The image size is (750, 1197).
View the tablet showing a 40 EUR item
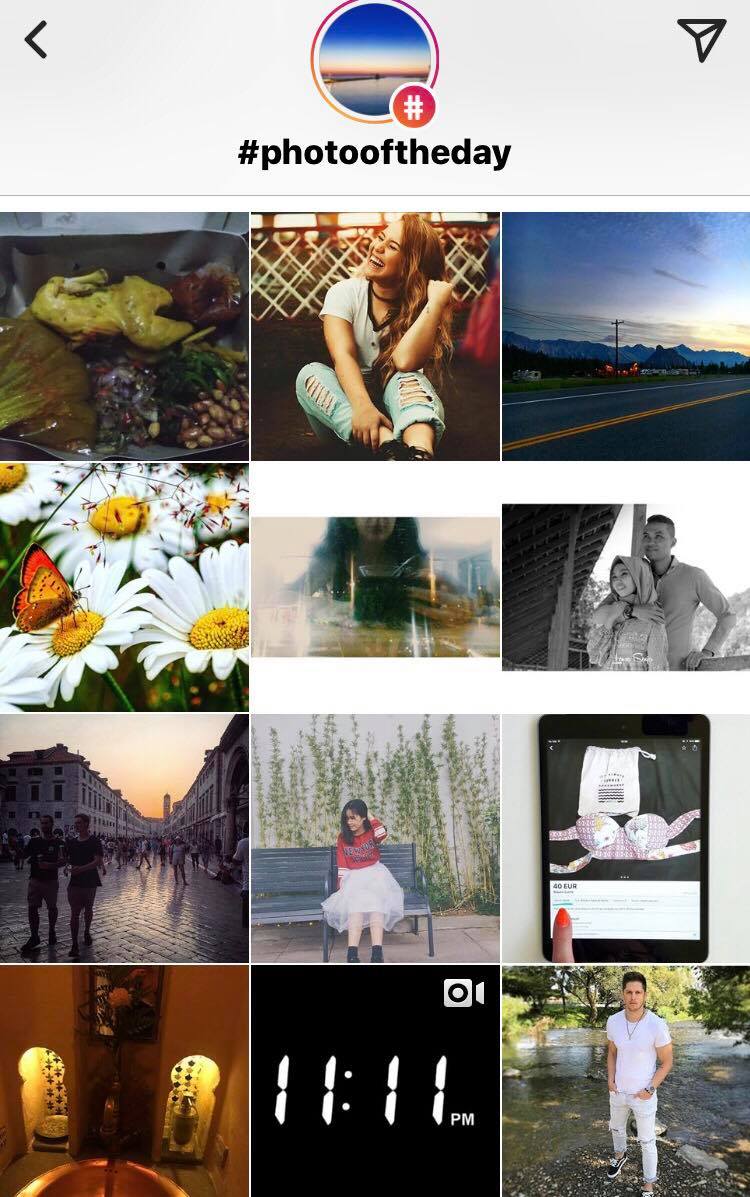(x=626, y=838)
